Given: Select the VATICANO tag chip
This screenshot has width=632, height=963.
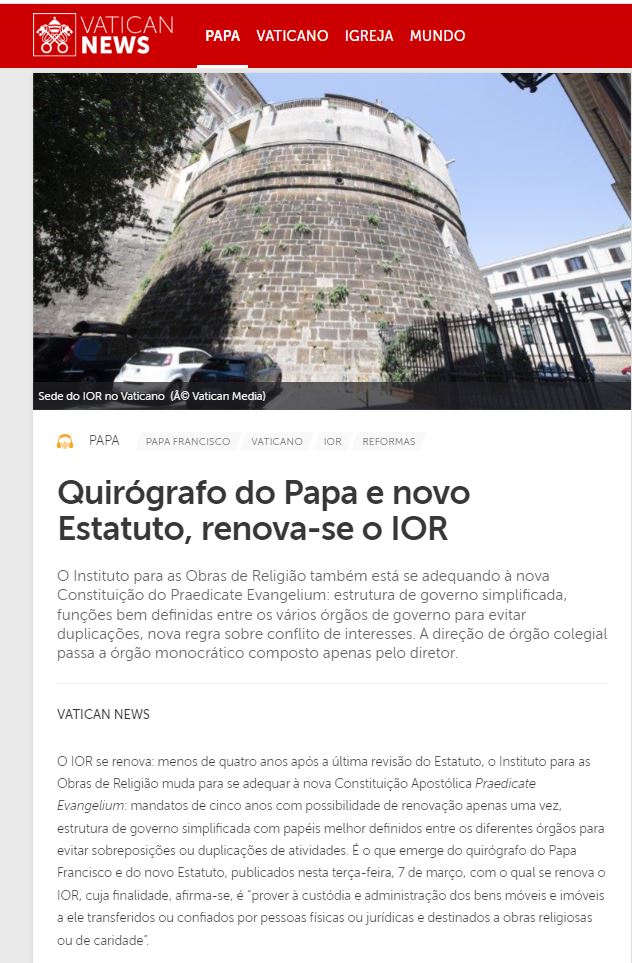Looking at the screenshot, I should (277, 441).
